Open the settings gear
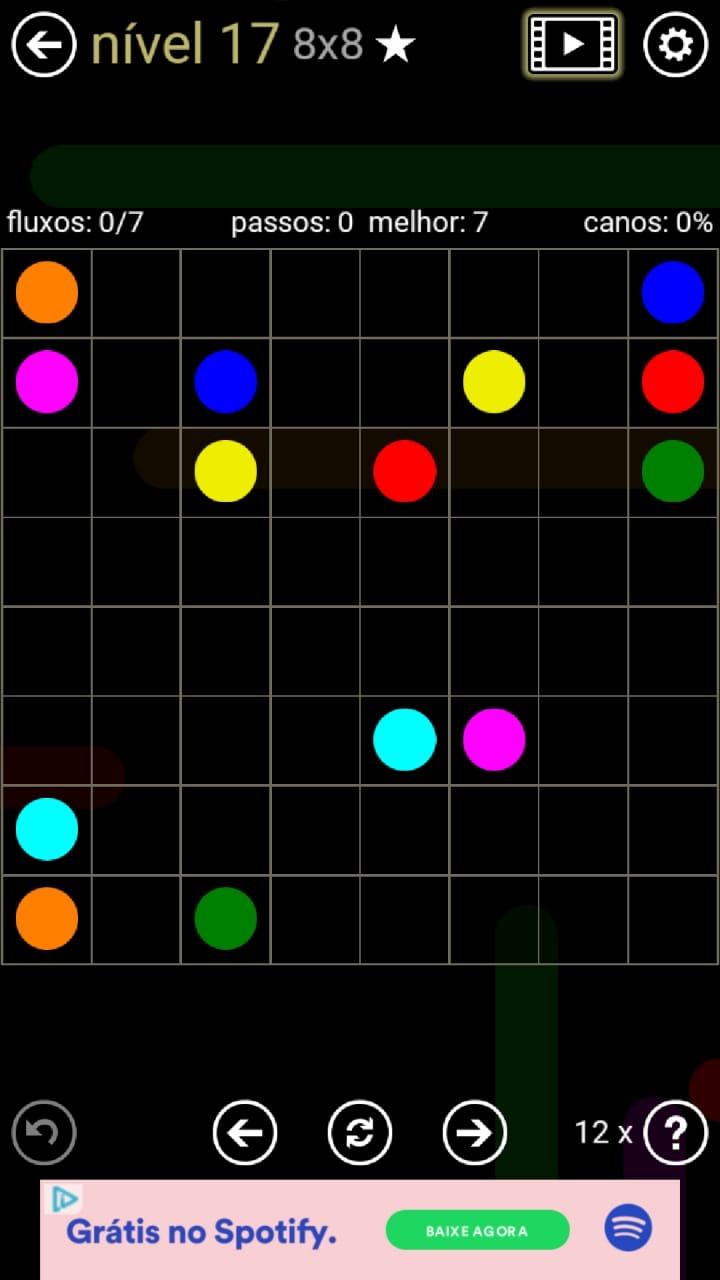This screenshot has width=720, height=1280. [x=675, y=45]
